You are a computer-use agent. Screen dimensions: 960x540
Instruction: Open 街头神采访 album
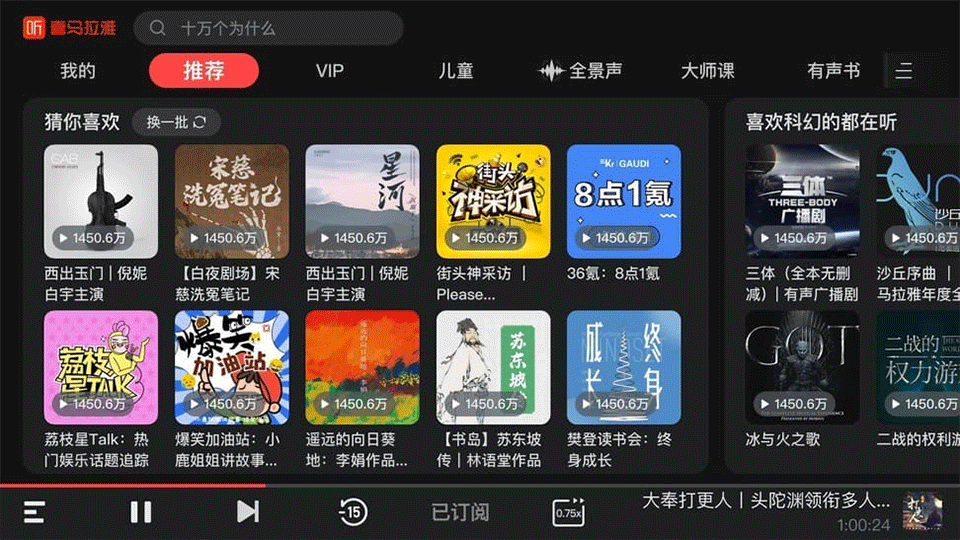[493, 202]
